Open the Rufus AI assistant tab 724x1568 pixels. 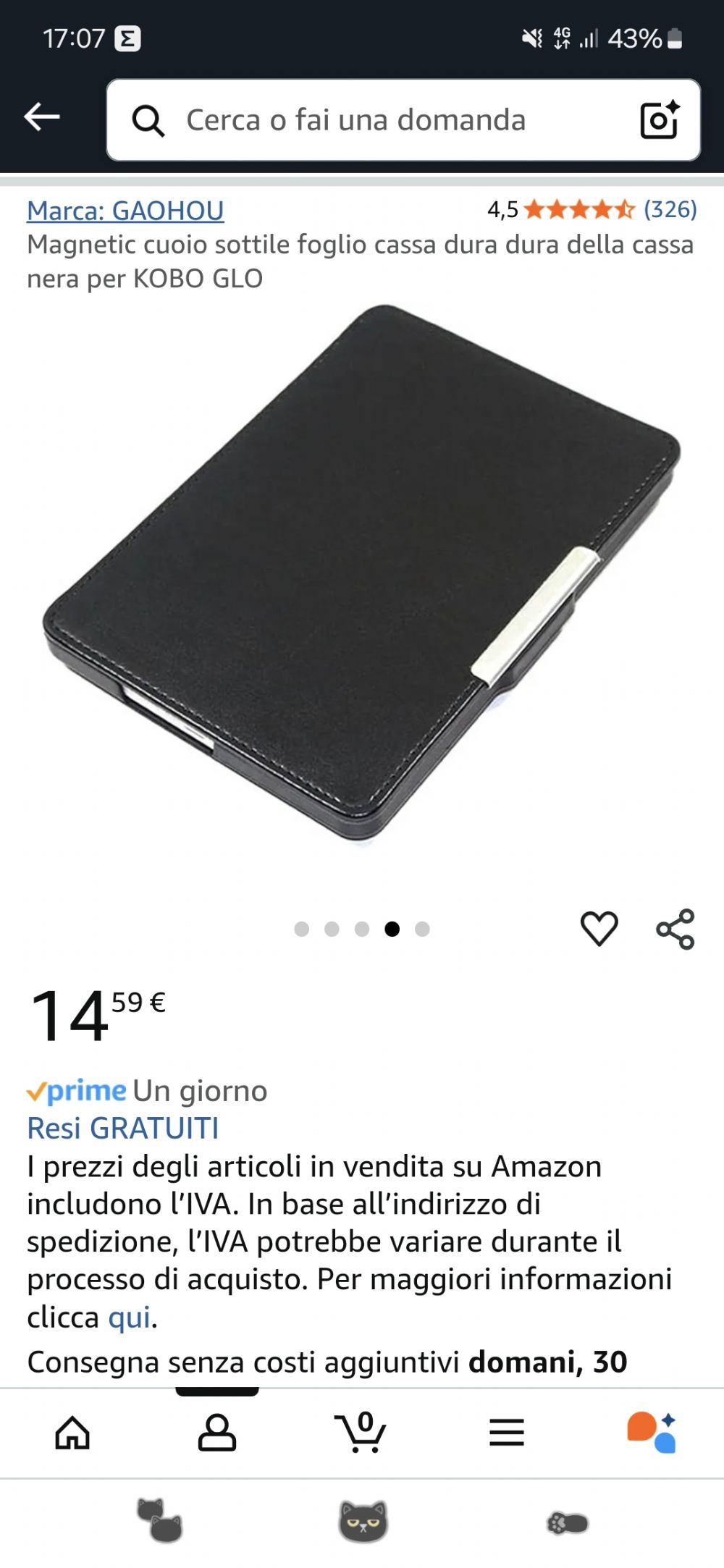point(652,1432)
